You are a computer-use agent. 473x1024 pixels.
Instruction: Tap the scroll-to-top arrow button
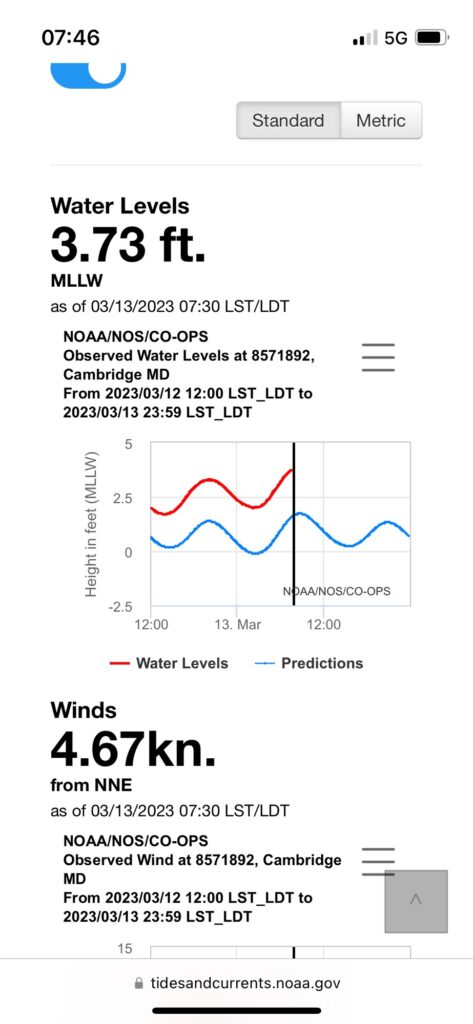[x=416, y=901]
